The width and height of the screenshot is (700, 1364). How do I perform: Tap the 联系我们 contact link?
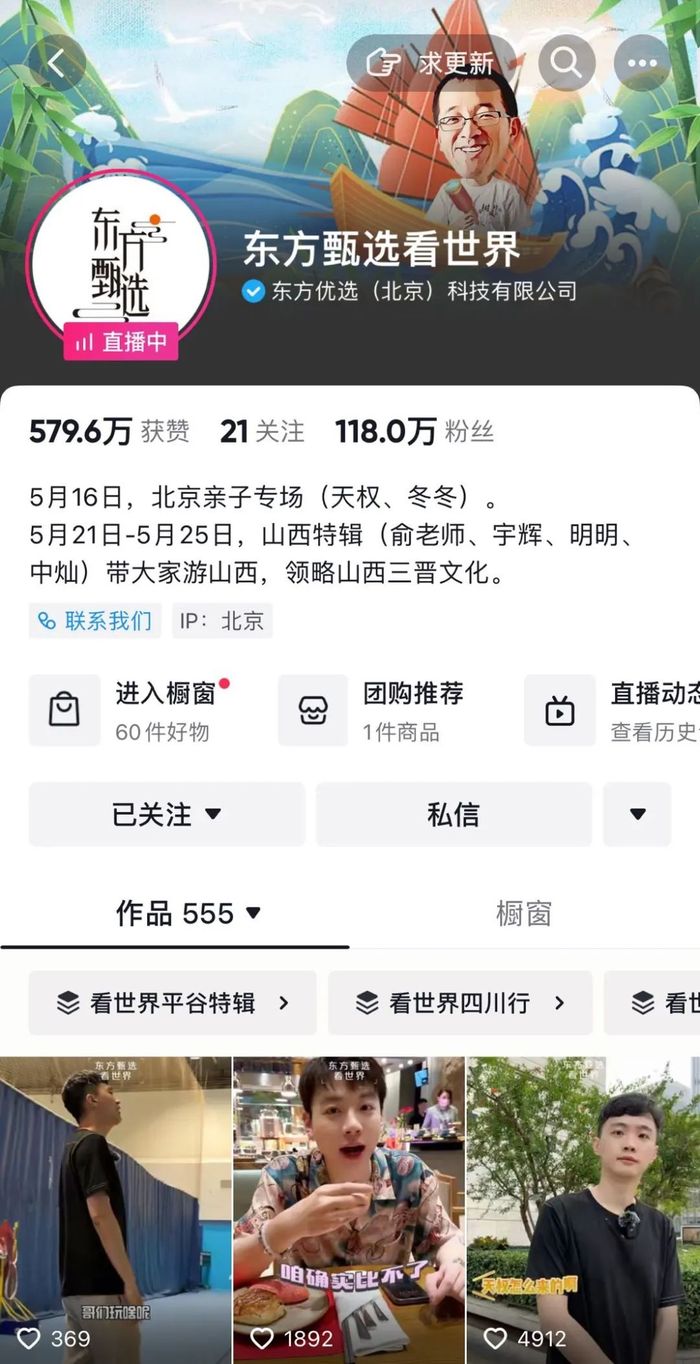[x=95, y=621]
